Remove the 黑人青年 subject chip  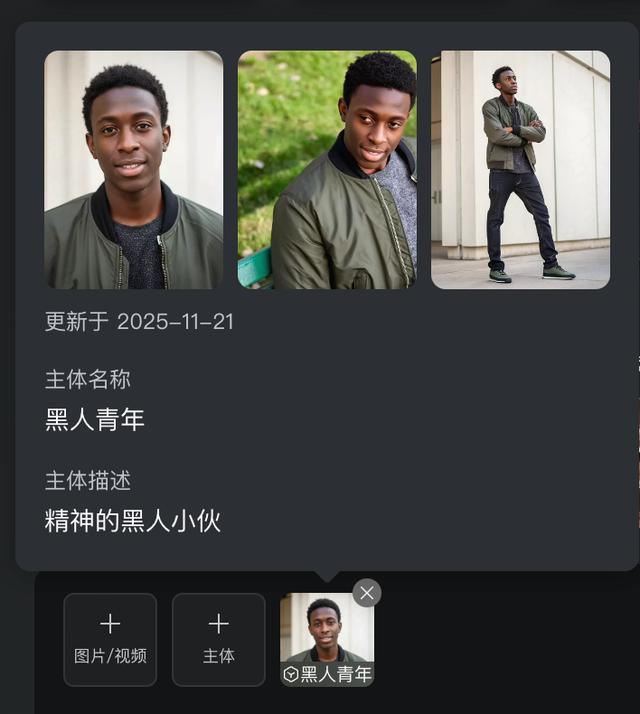click(x=367, y=593)
